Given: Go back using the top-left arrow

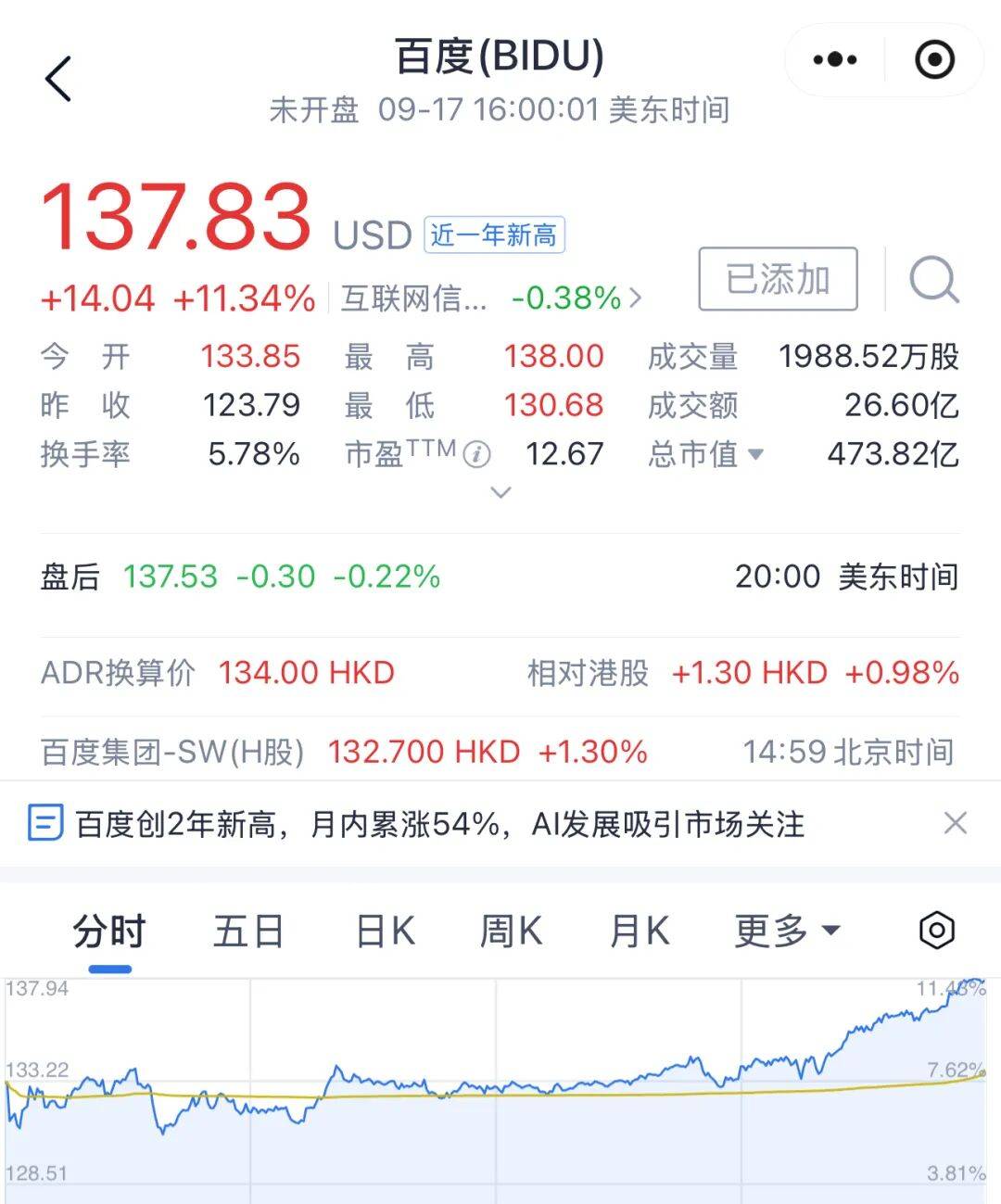Looking at the screenshot, I should 58,79.
